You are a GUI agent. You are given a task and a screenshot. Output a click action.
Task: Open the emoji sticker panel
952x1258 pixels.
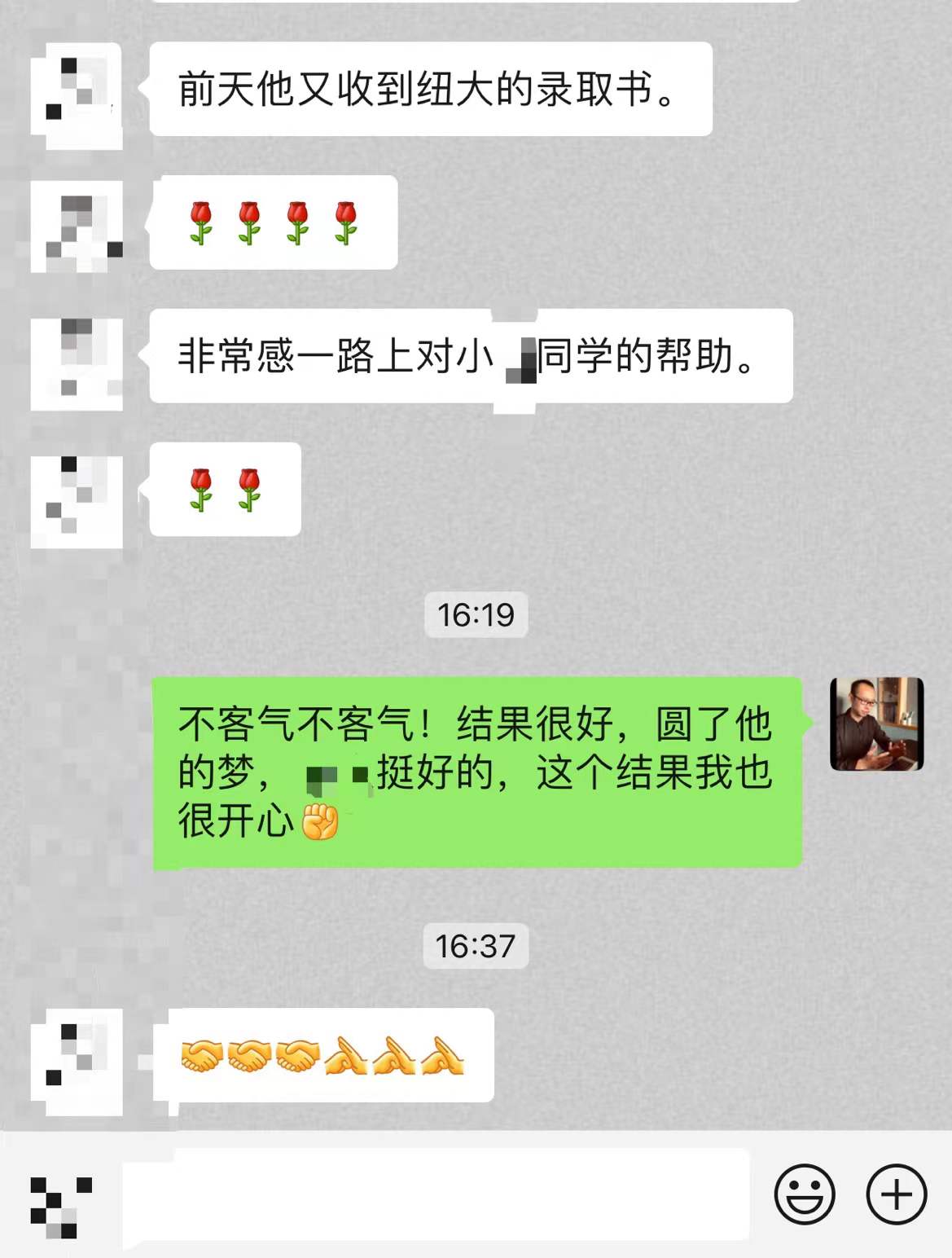coord(805,1194)
